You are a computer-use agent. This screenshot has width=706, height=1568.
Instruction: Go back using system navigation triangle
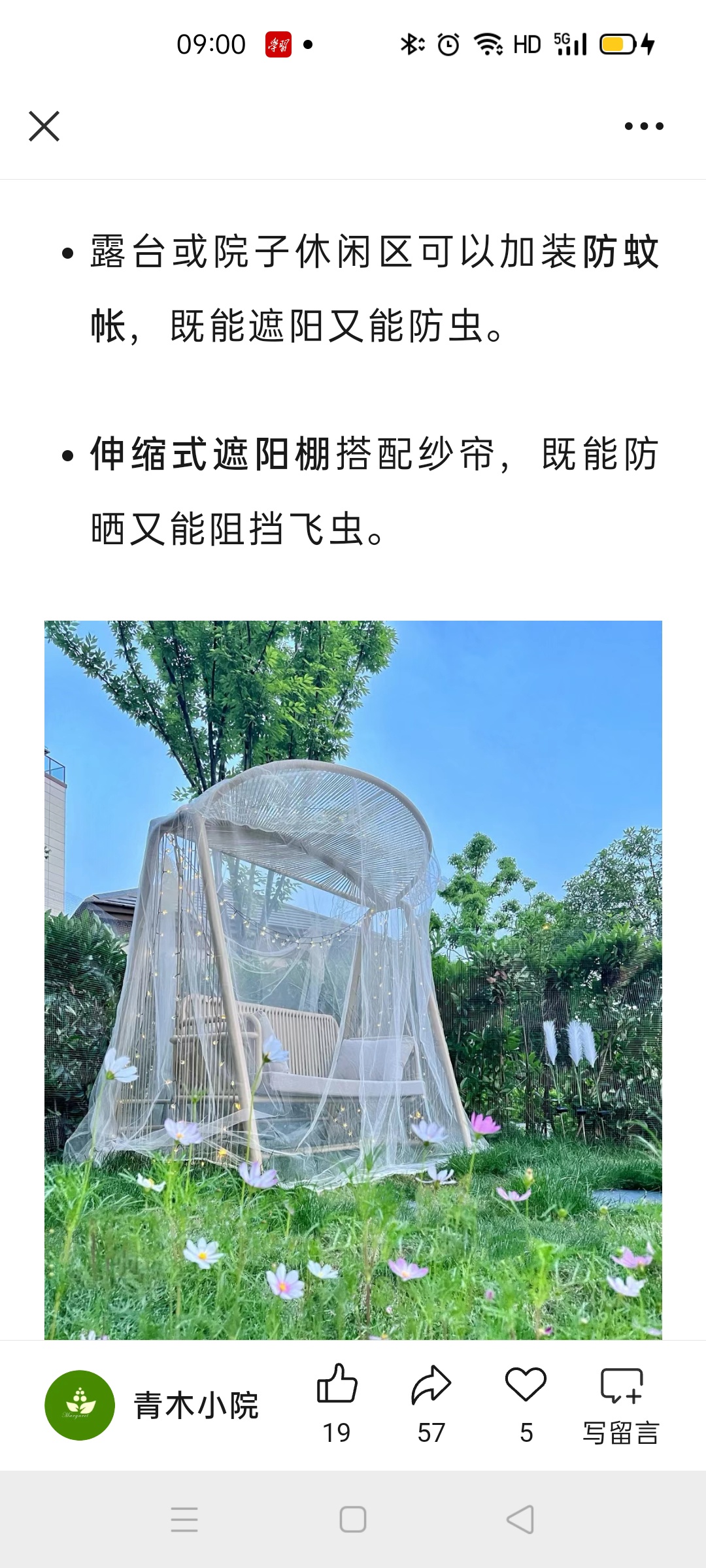pos(520,1520)
